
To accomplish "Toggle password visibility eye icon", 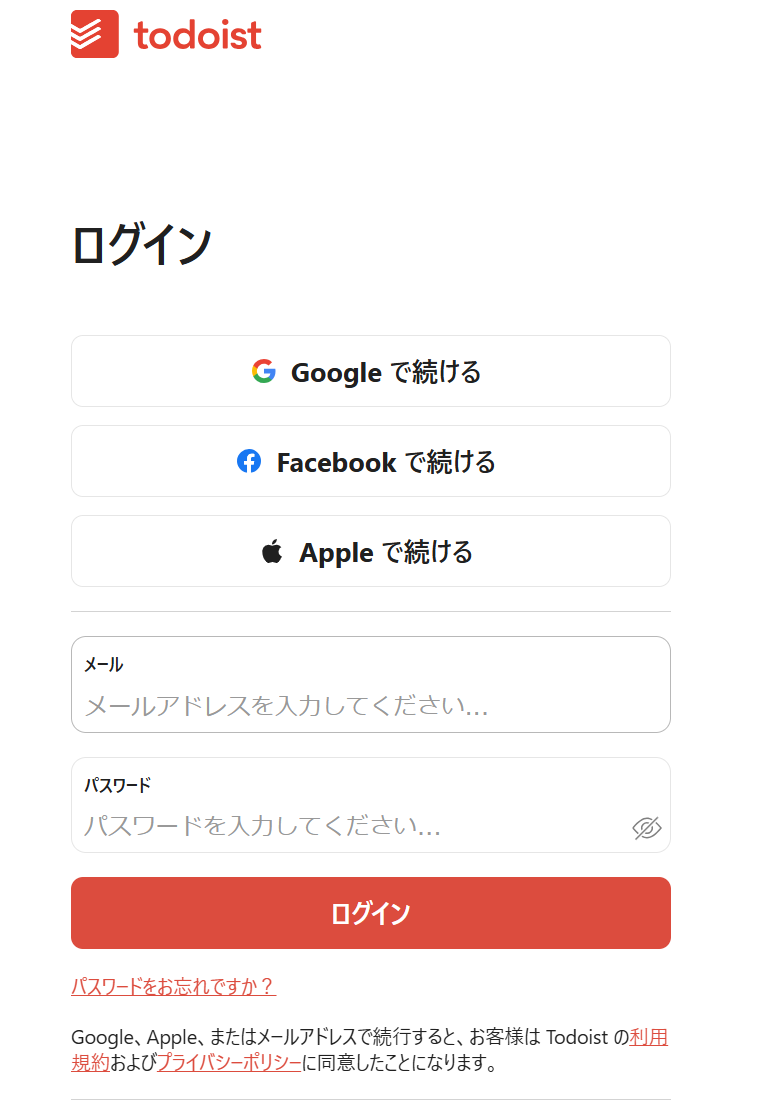I will coord(647,828).
